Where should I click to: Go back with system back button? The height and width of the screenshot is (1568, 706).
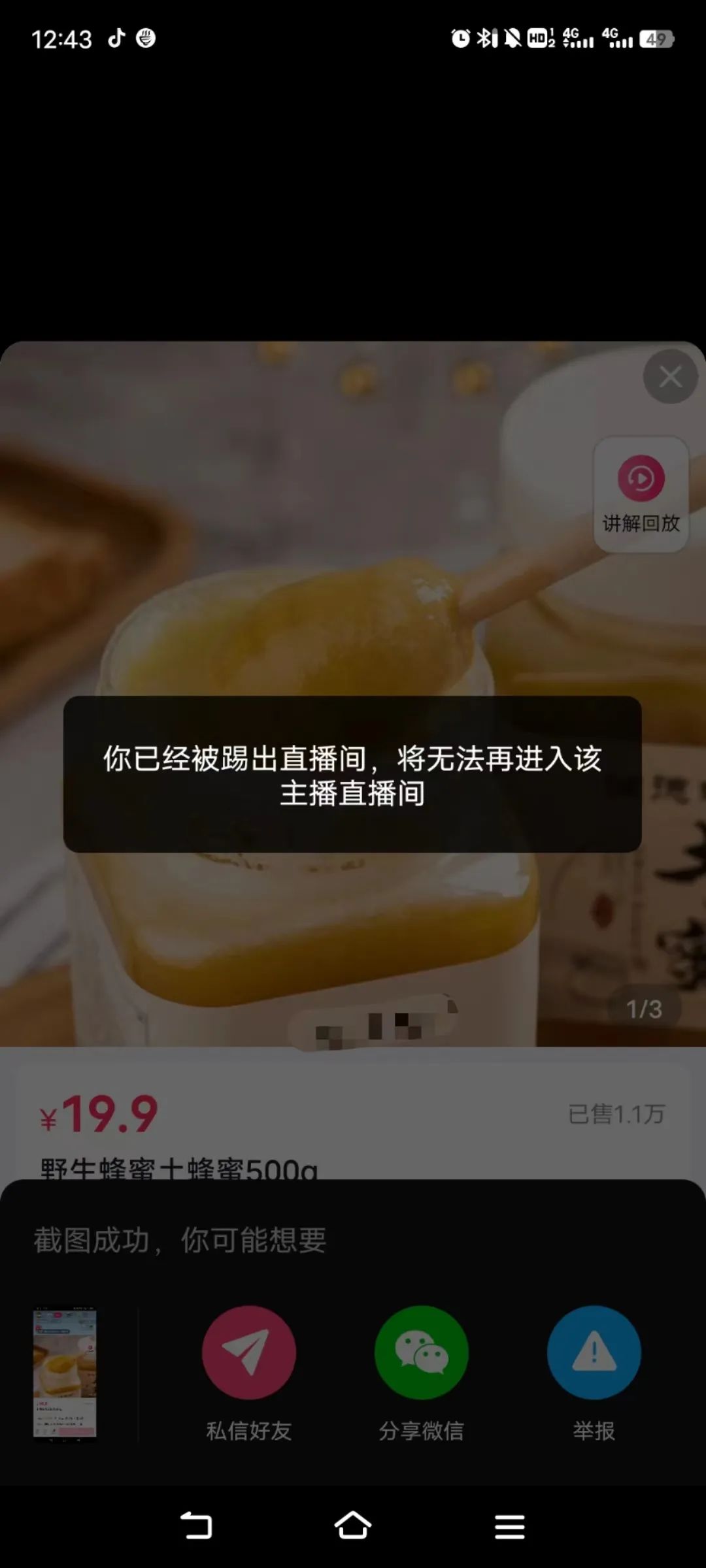[x=196, y=1526]
